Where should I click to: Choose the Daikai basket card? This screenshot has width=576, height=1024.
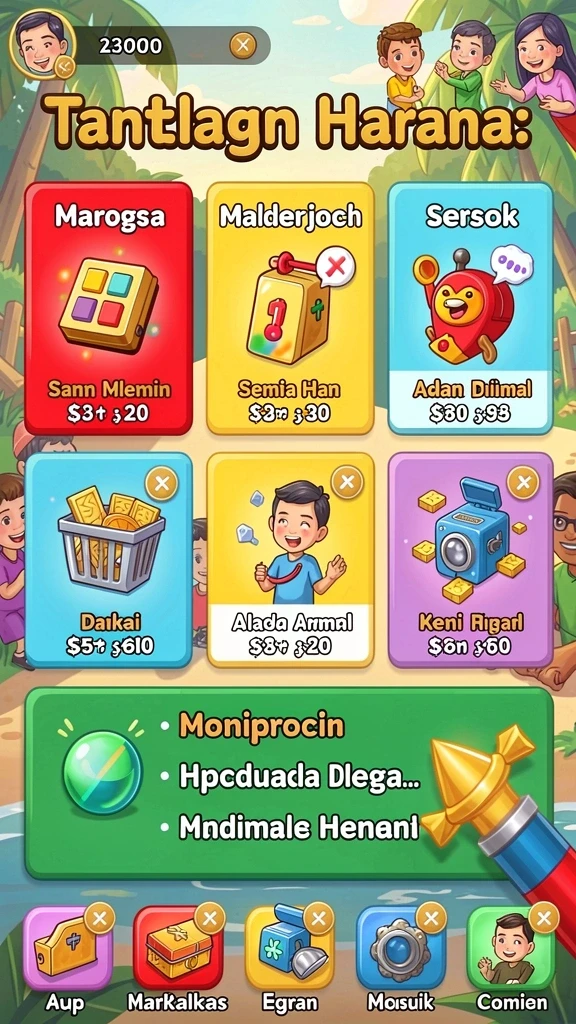click(x=109, y=560)
